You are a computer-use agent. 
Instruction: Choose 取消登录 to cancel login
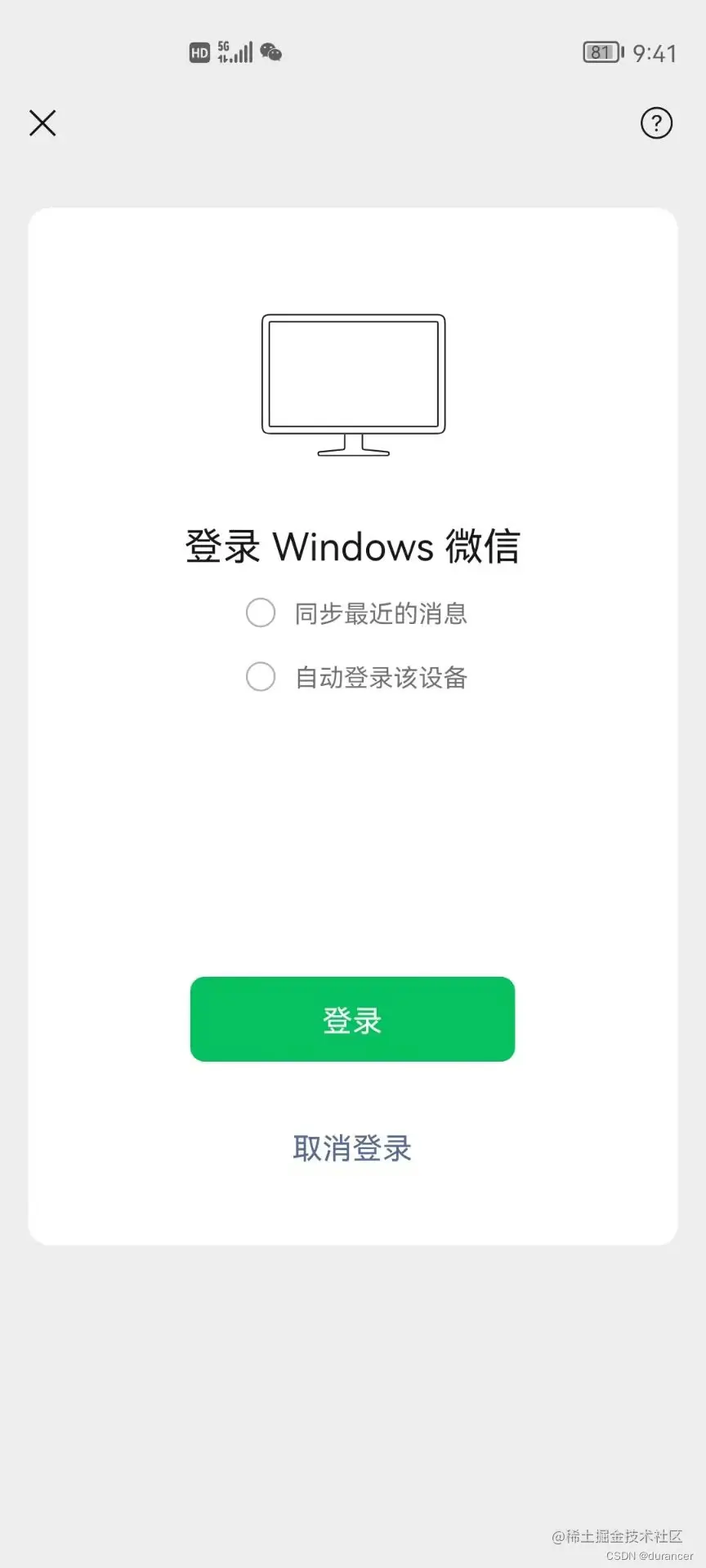tap(352, 1148)
